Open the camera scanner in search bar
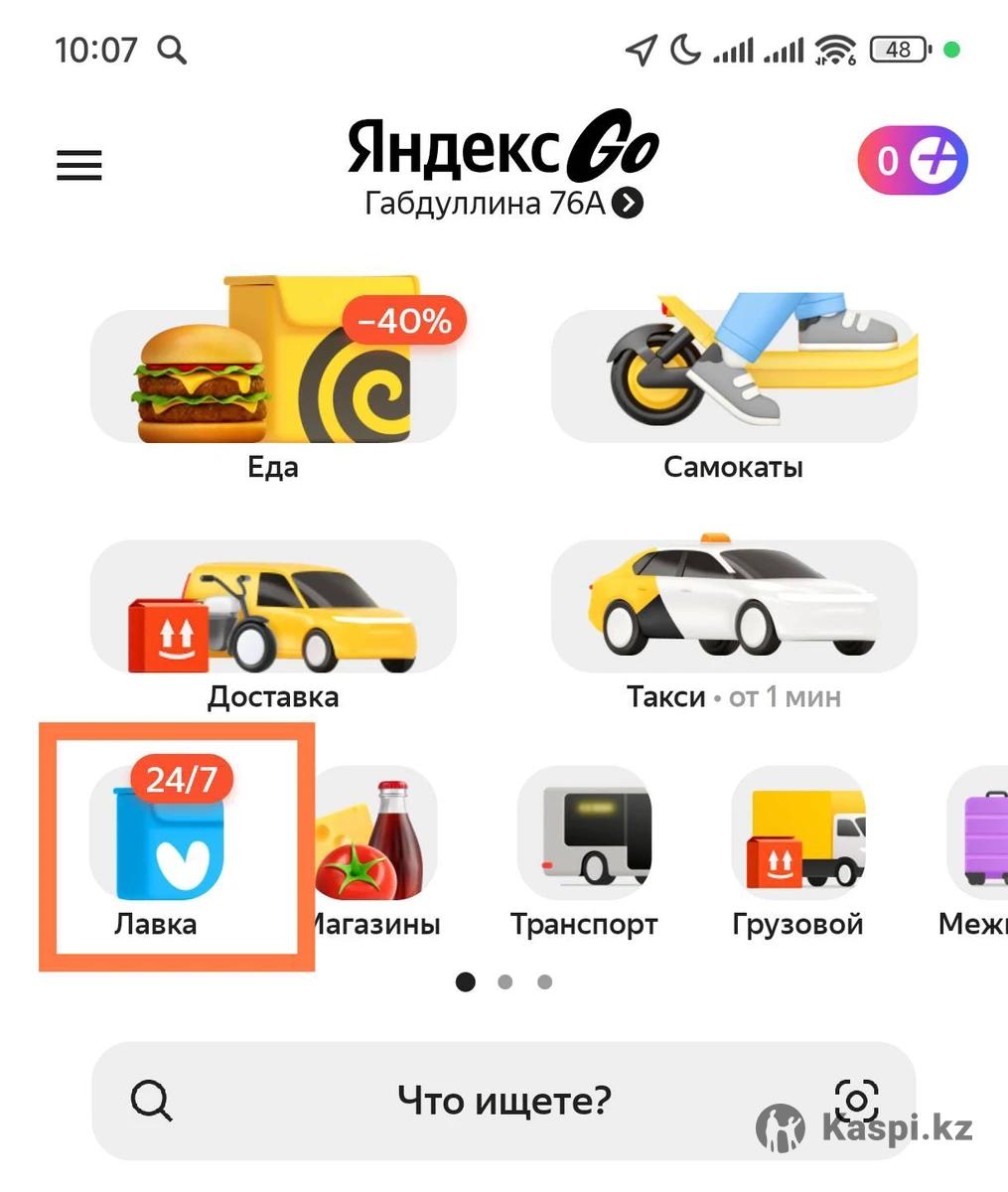This screenshot has height=1192, width=1008. coord(856,1100)
